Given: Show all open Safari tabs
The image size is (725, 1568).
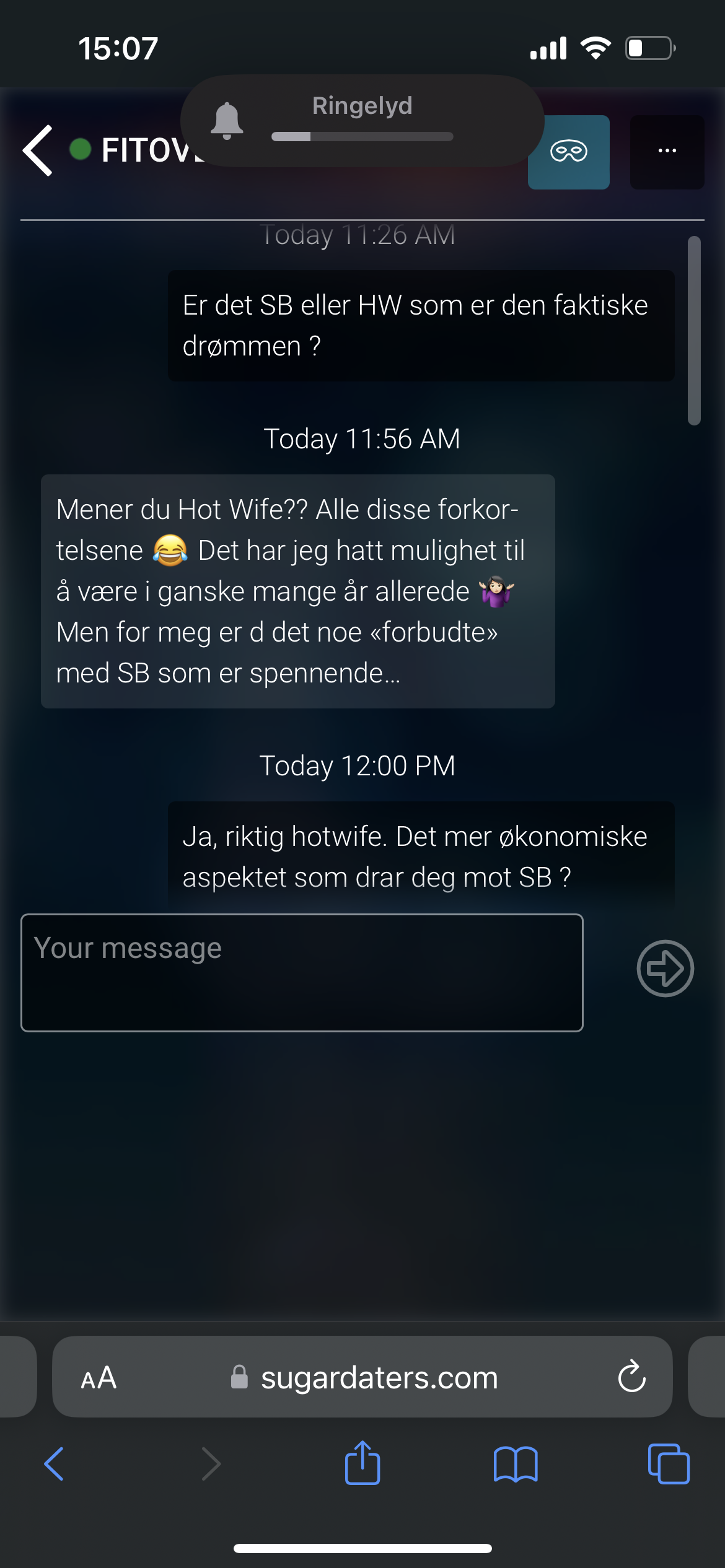Looking at the screenshot, I should 669,1464.
